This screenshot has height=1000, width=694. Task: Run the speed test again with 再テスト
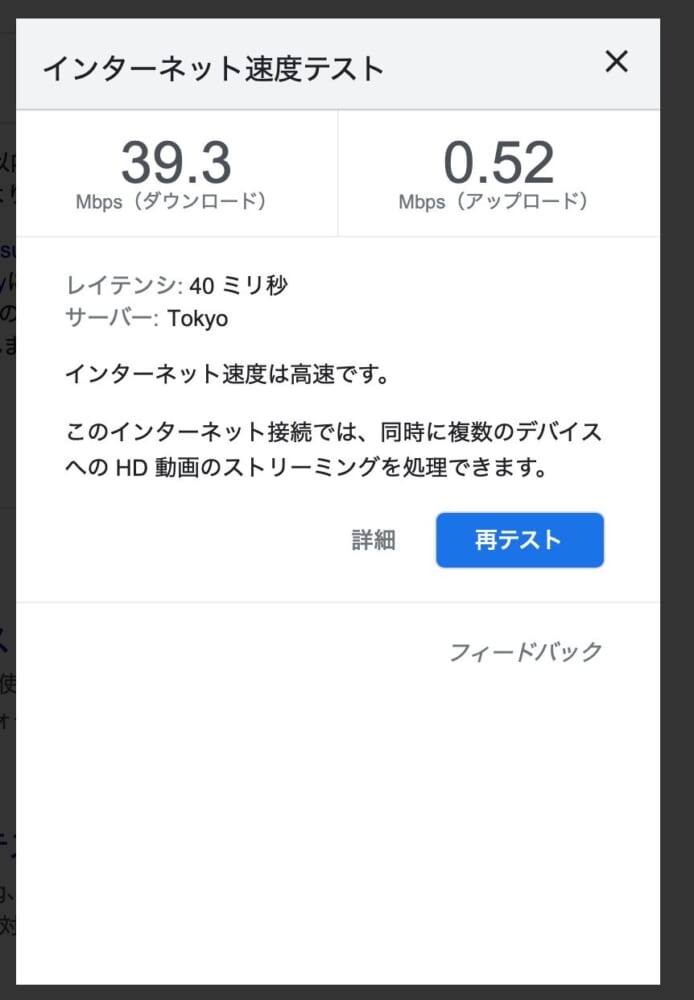coord(519,541)
